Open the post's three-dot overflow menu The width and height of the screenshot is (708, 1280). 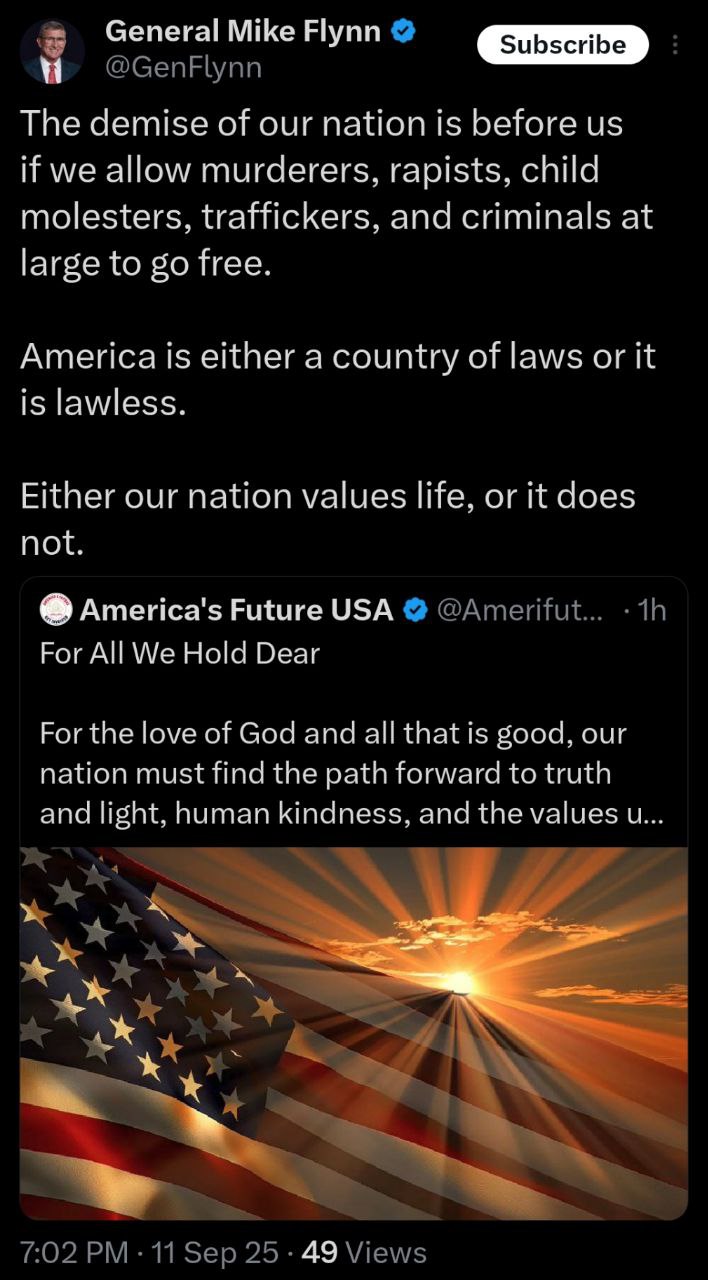[x=675, y=46]
